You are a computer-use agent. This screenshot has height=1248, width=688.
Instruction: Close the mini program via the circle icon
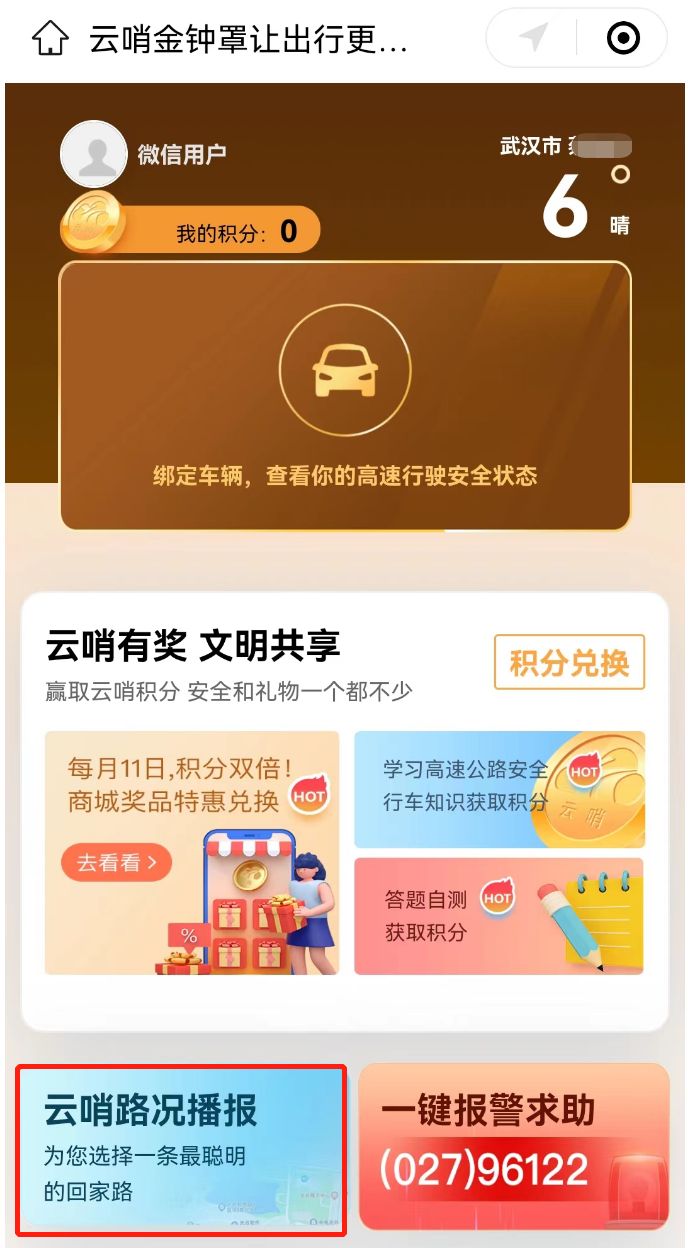(623, 39)
